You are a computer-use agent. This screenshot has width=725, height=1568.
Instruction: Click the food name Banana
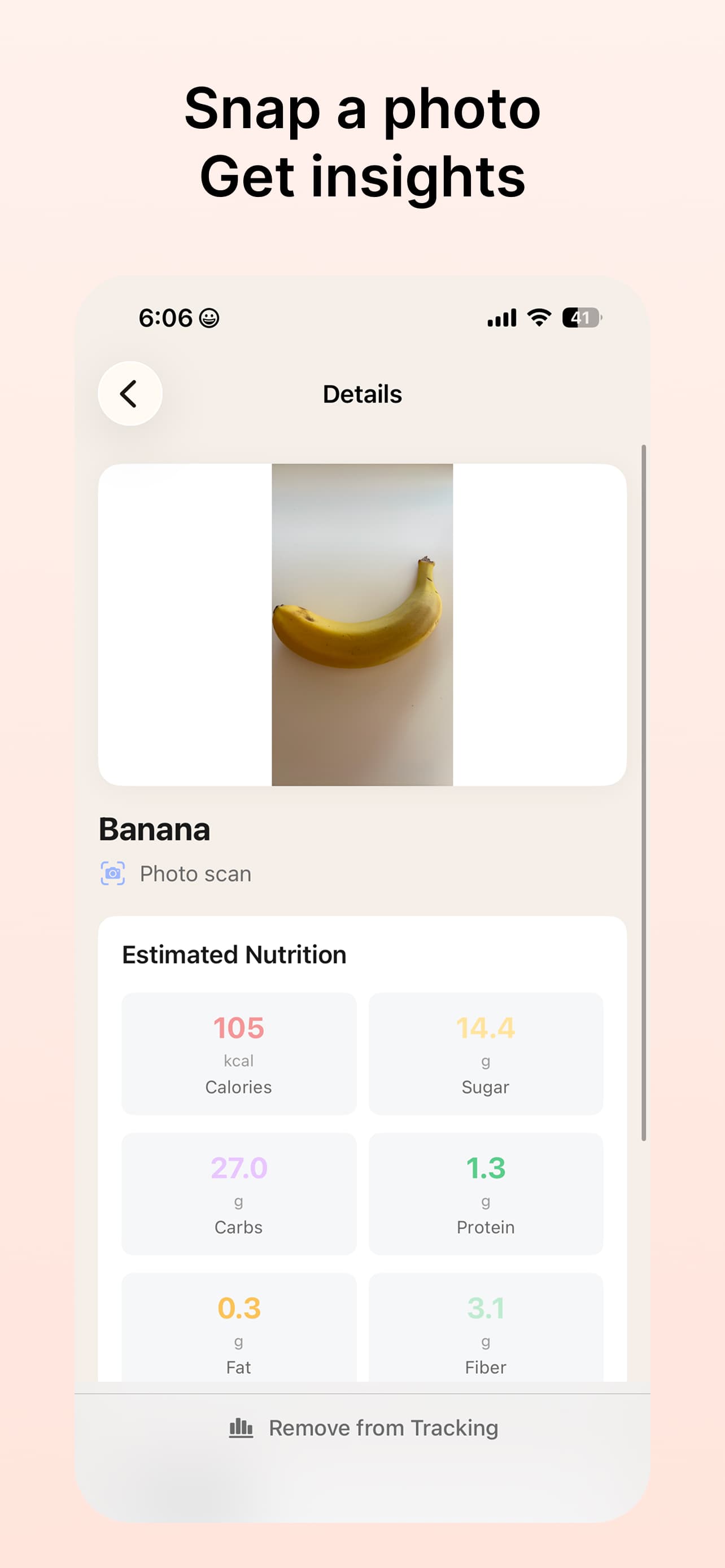[154, 829]
